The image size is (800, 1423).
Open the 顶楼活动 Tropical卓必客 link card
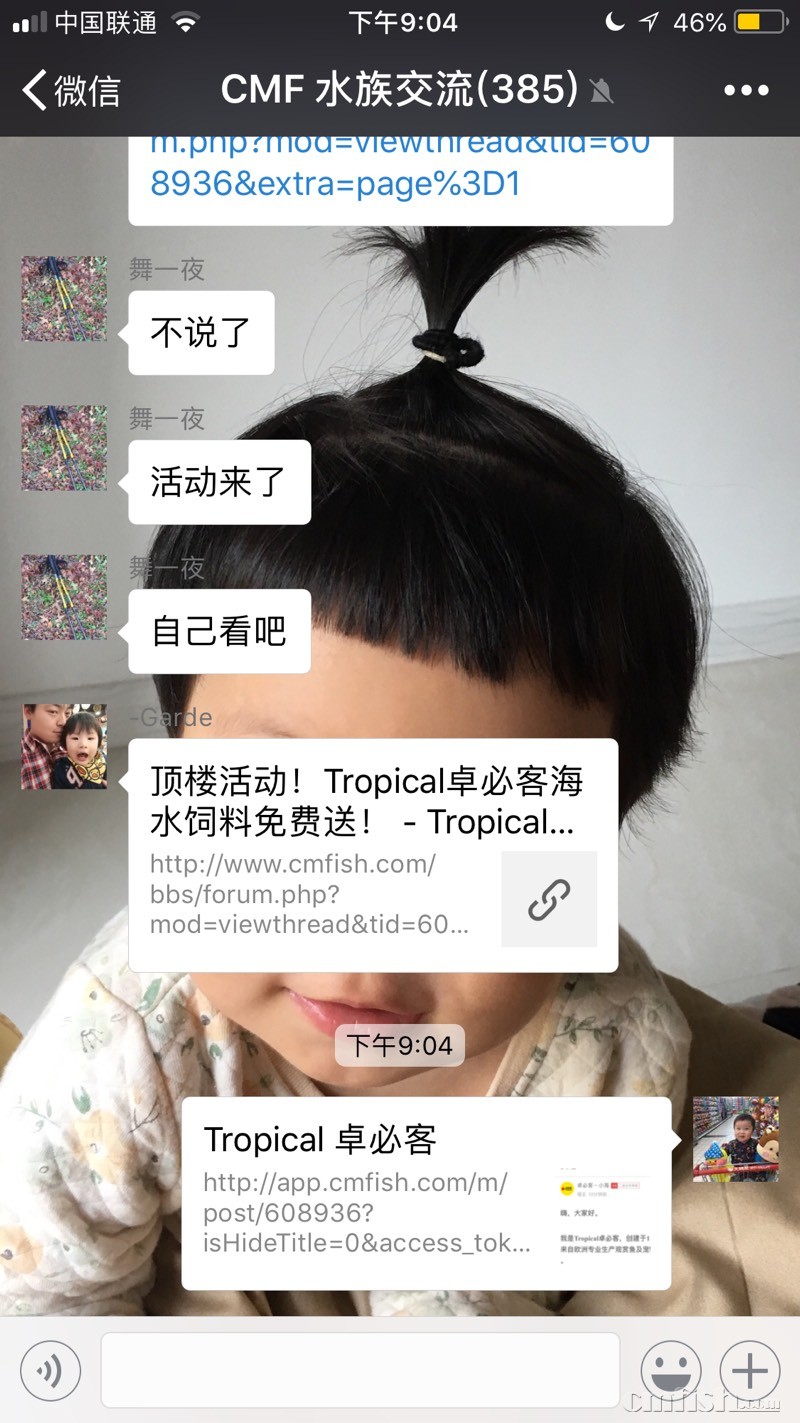[373, 855]
